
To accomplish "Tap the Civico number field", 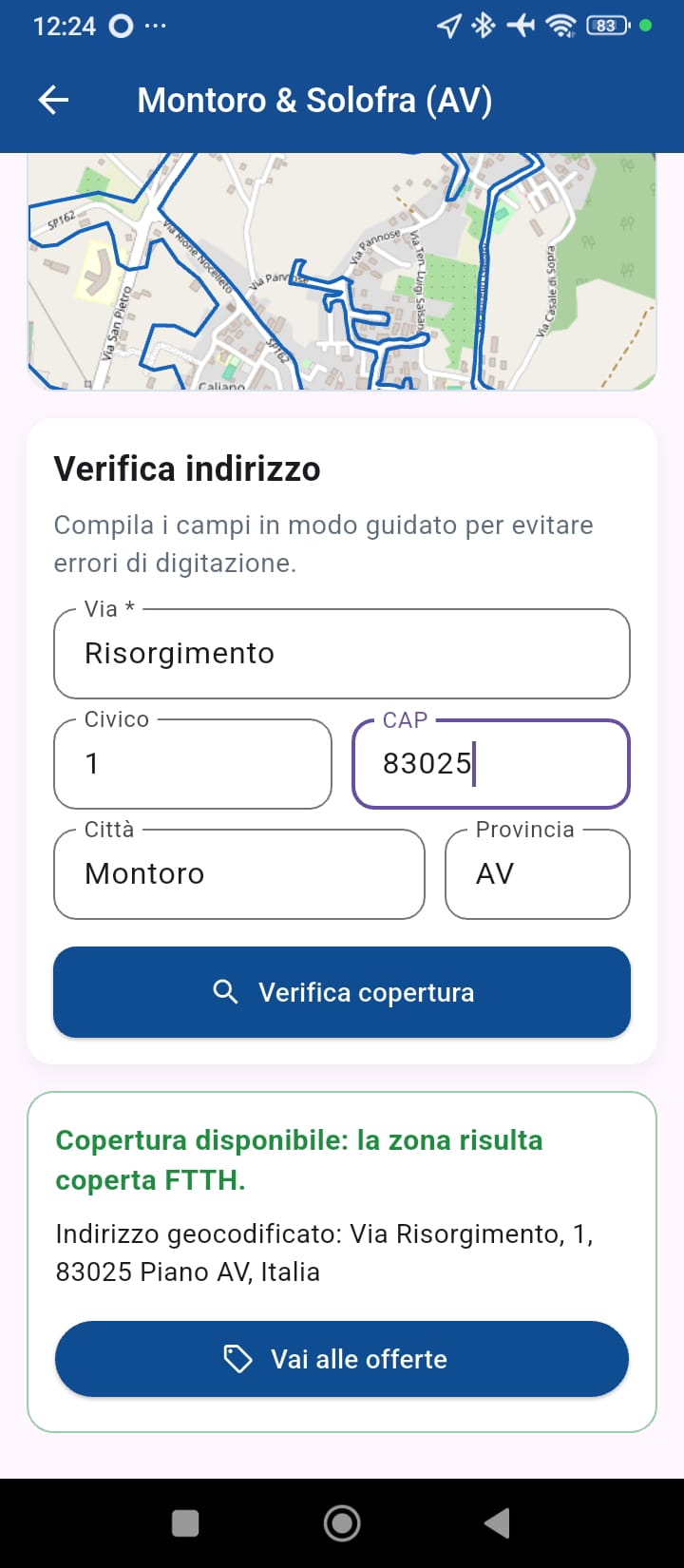I will tap(193, 764).
